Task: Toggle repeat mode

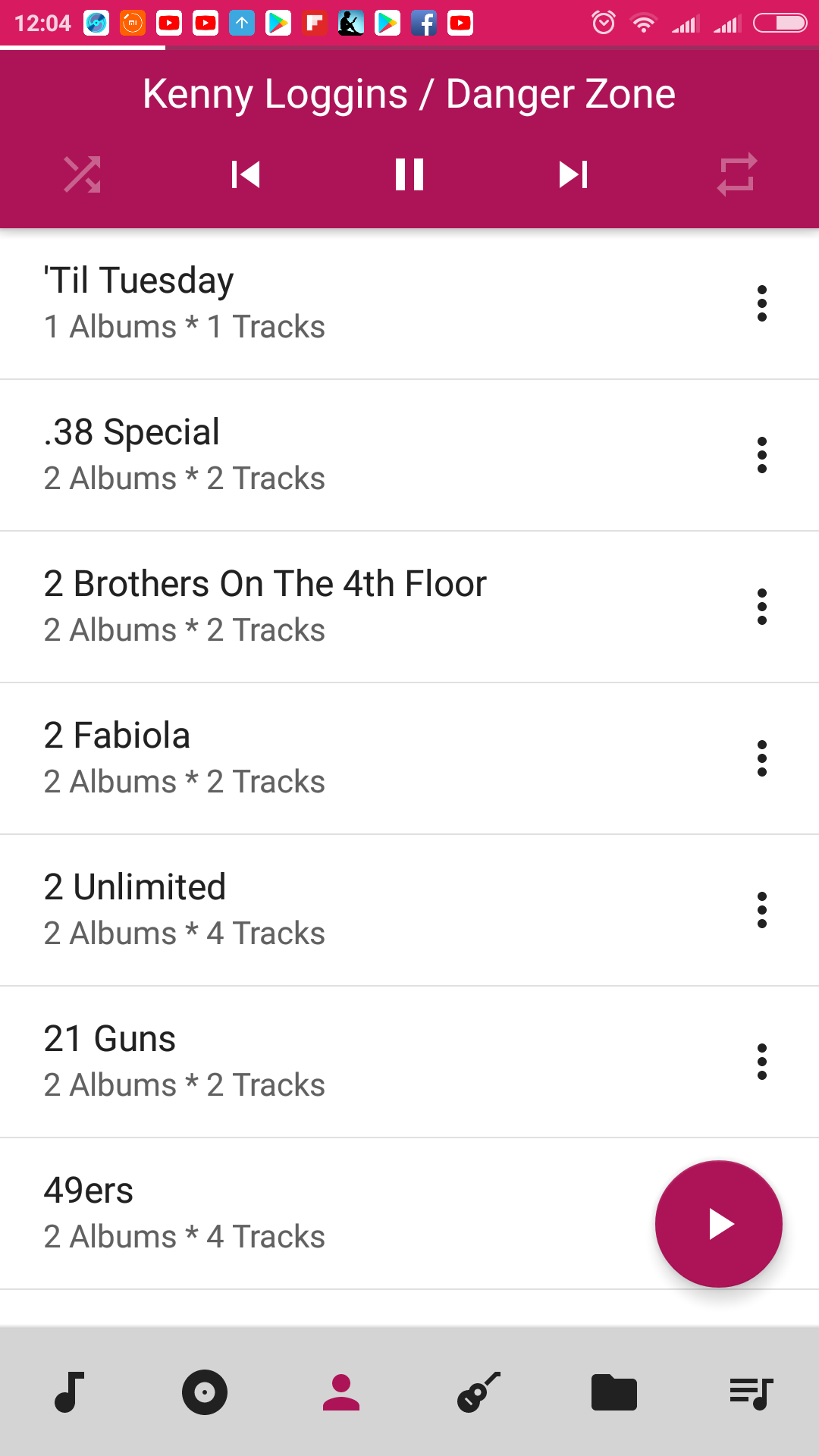Action: click(737, 174)
